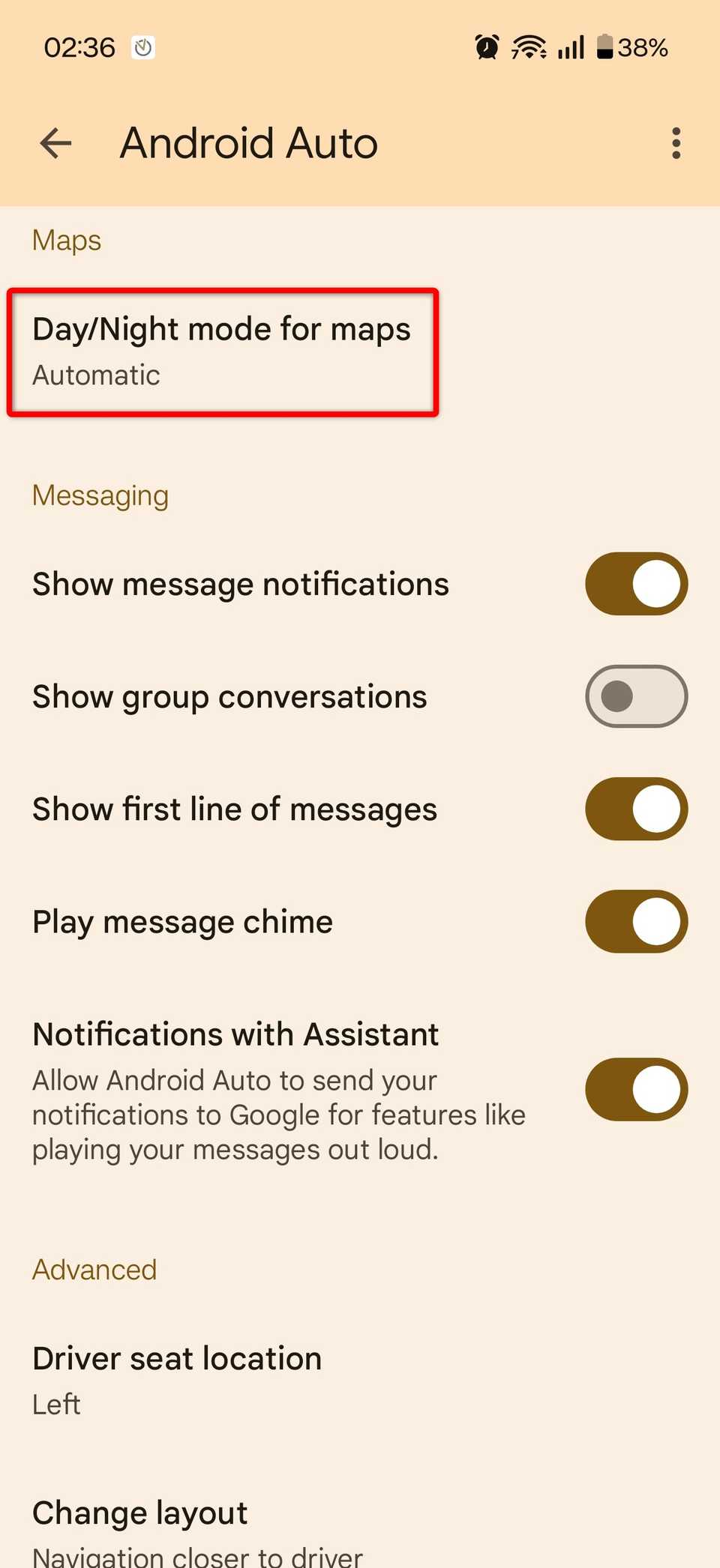Go back from Android Auto settings
The image size is (720, 1568).
tap(55, 143)
